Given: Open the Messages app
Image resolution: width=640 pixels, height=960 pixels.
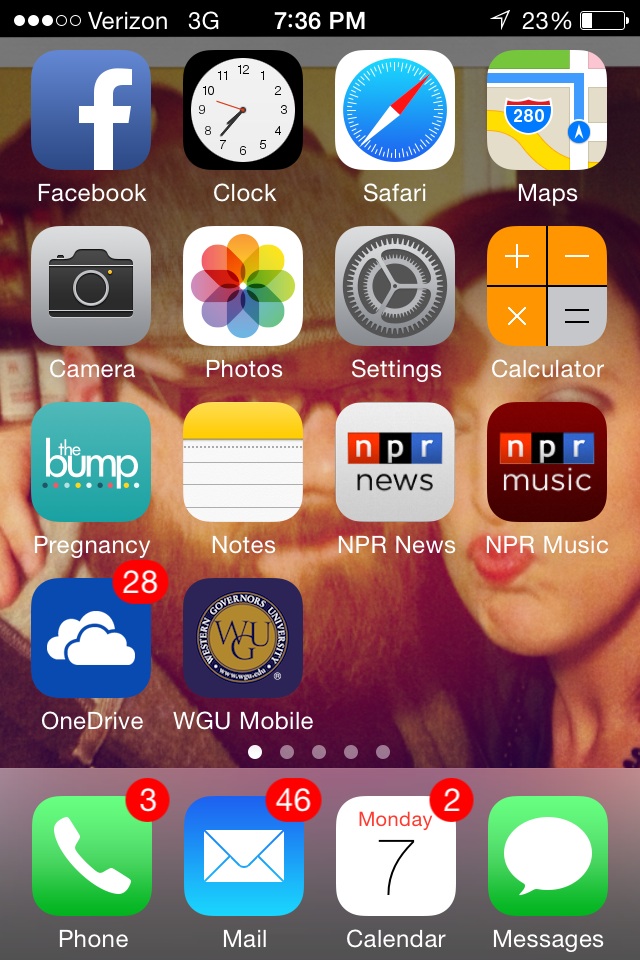Looking at the screenshot, I should (x=548, y=856).
